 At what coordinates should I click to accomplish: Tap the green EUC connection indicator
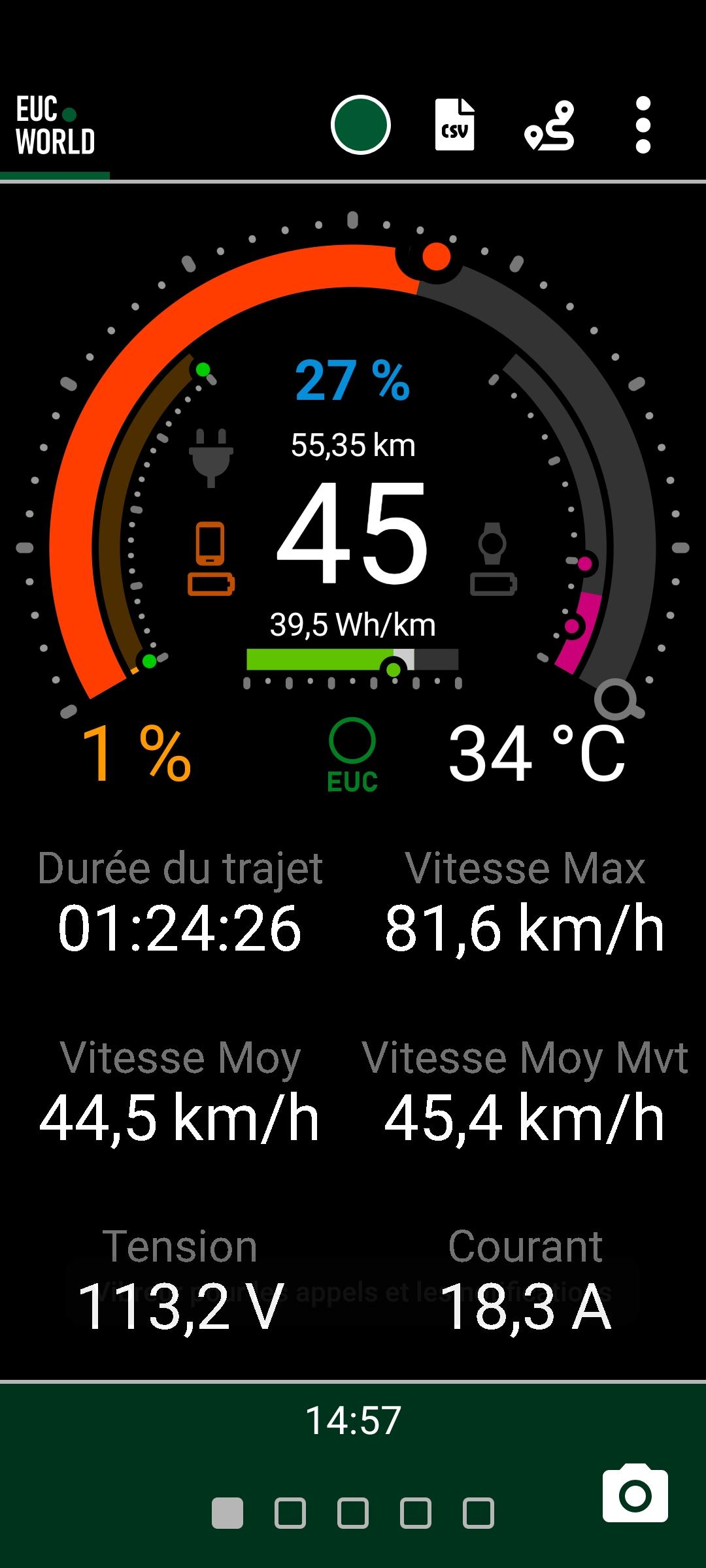tap(352, 755)
